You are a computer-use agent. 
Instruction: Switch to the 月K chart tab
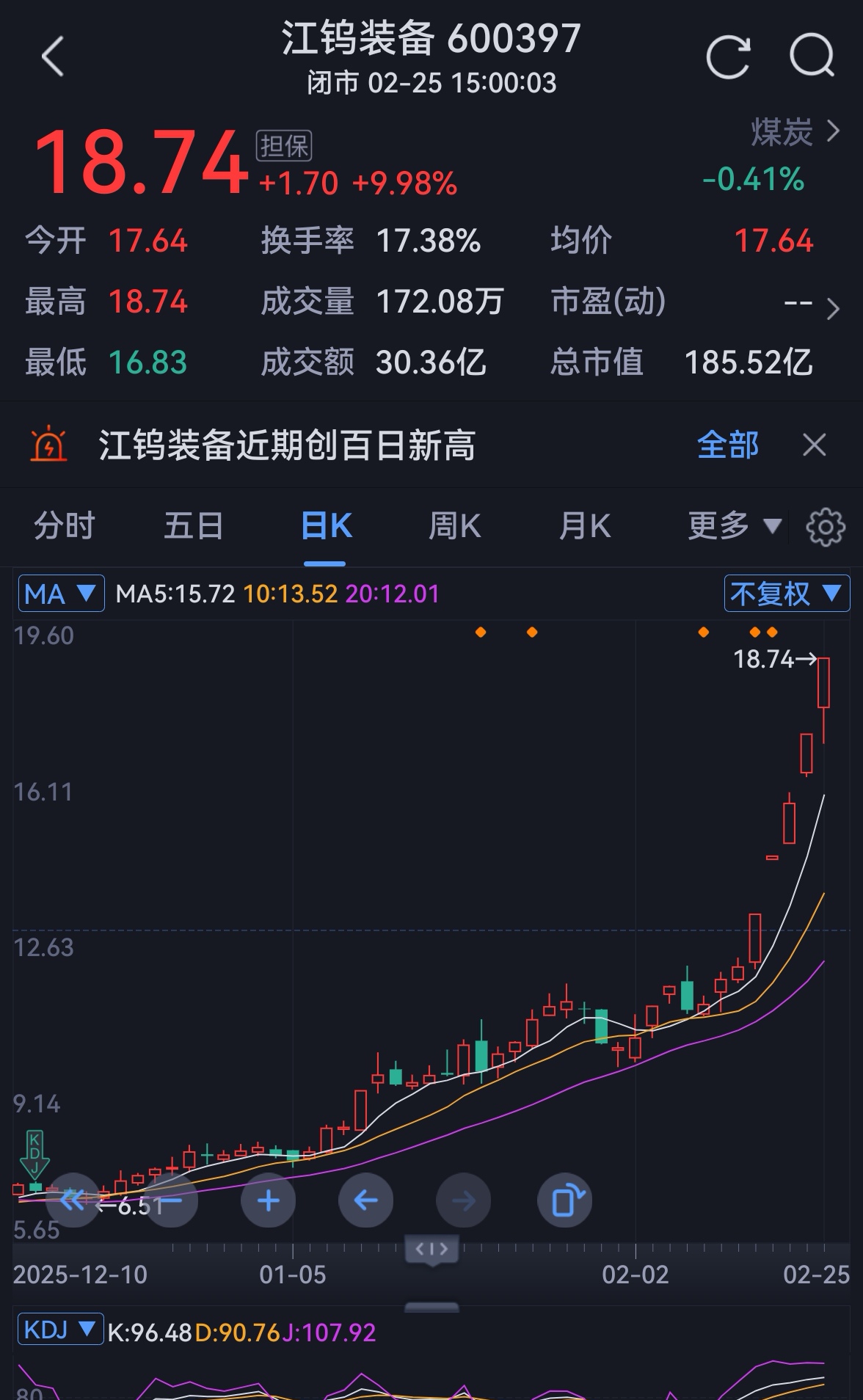[x=584, y=526]
